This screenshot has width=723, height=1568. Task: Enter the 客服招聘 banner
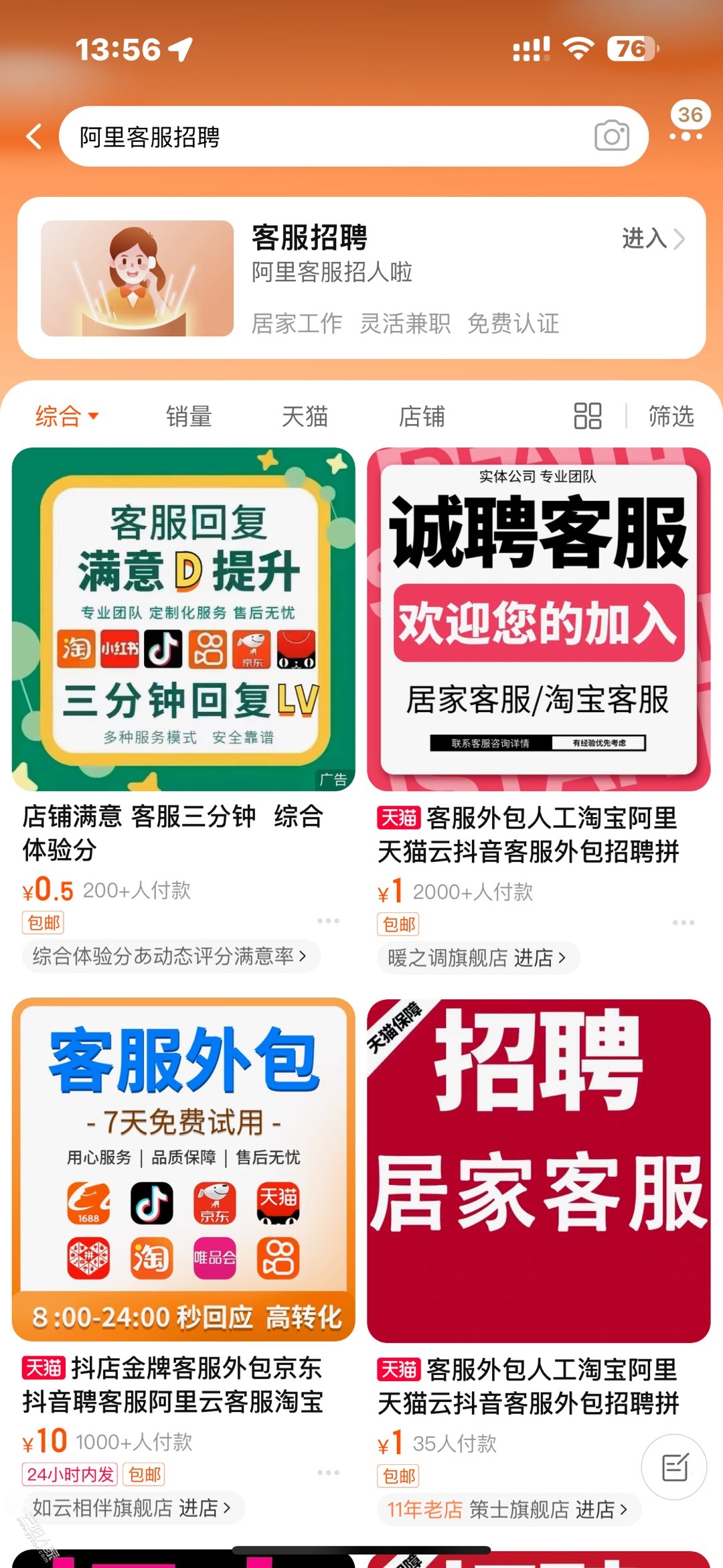point(653,238)
